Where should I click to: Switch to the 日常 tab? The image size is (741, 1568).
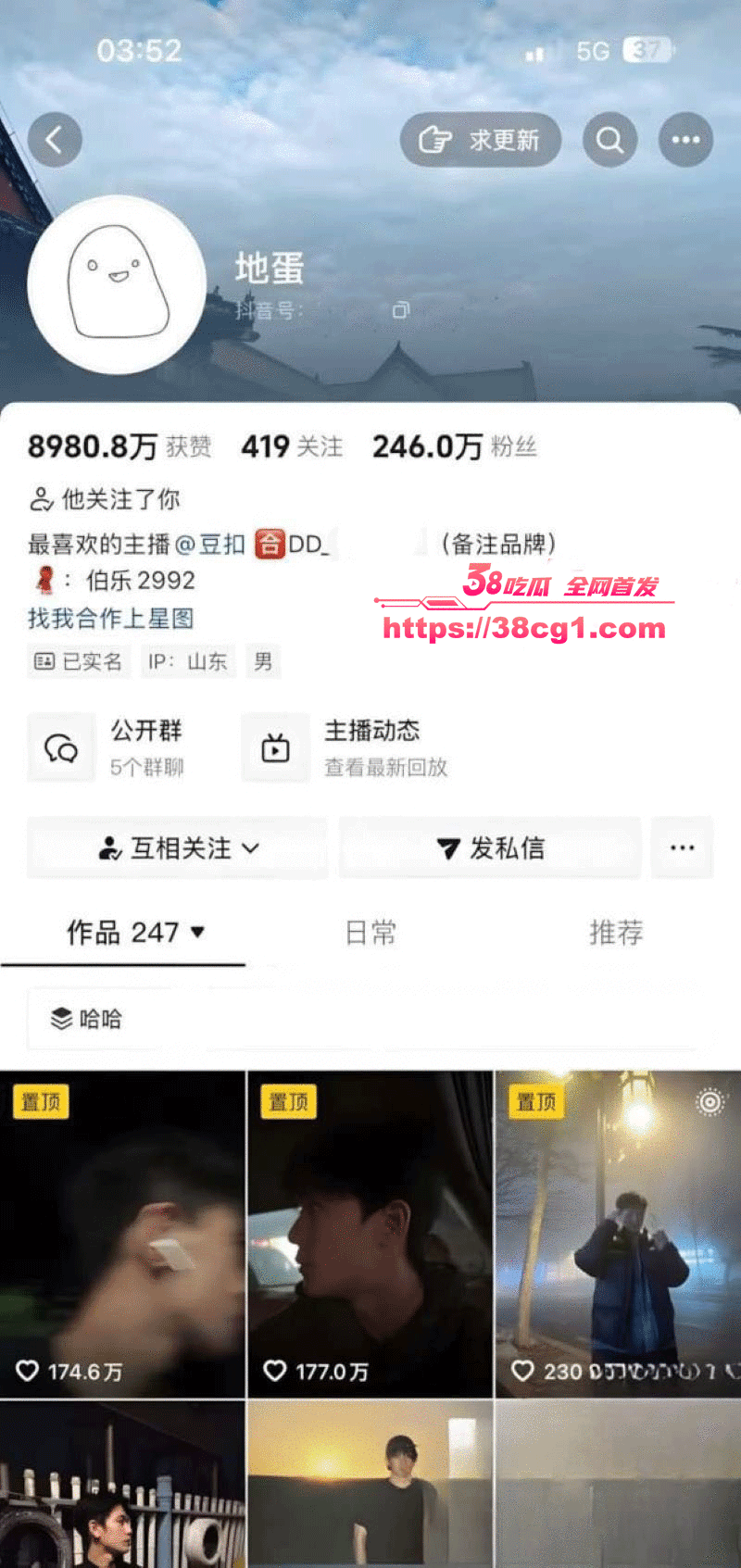click(370, 932)
